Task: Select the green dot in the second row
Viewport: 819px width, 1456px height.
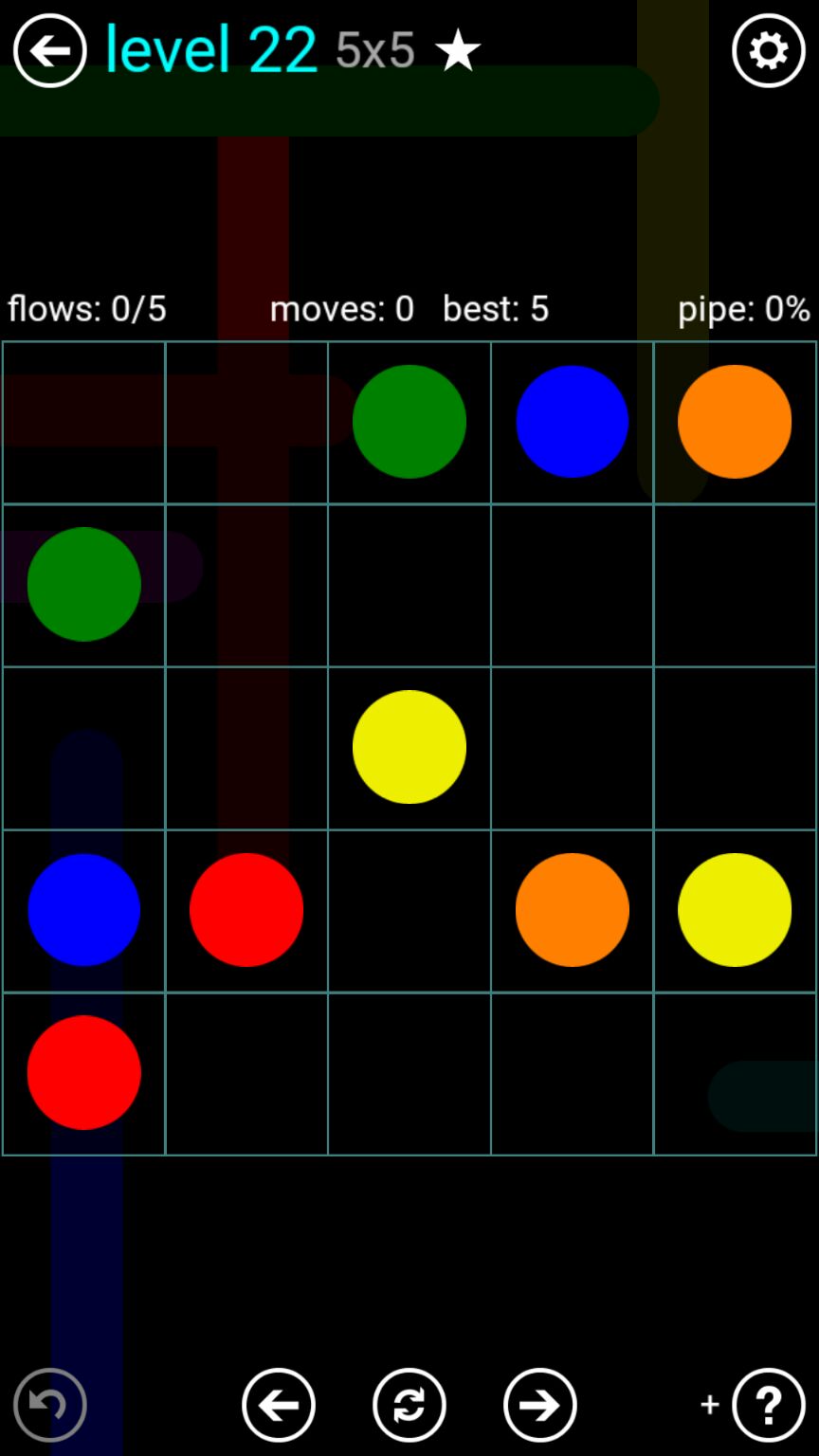Action: tap(83, 584)
